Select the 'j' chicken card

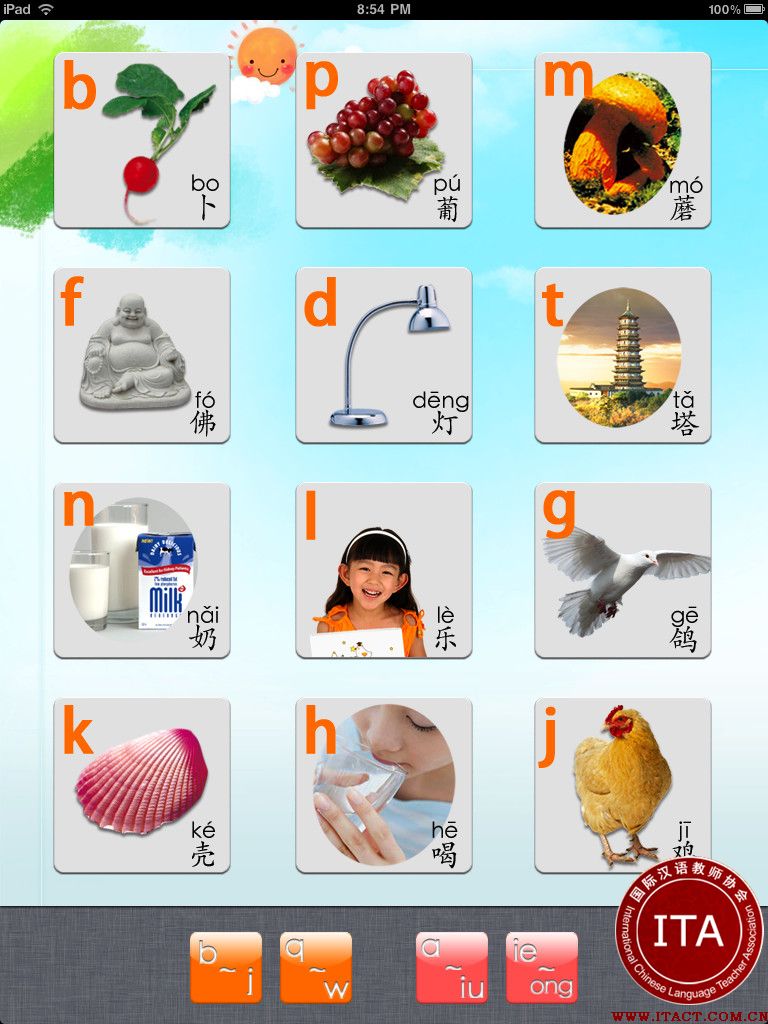(622, 785)
